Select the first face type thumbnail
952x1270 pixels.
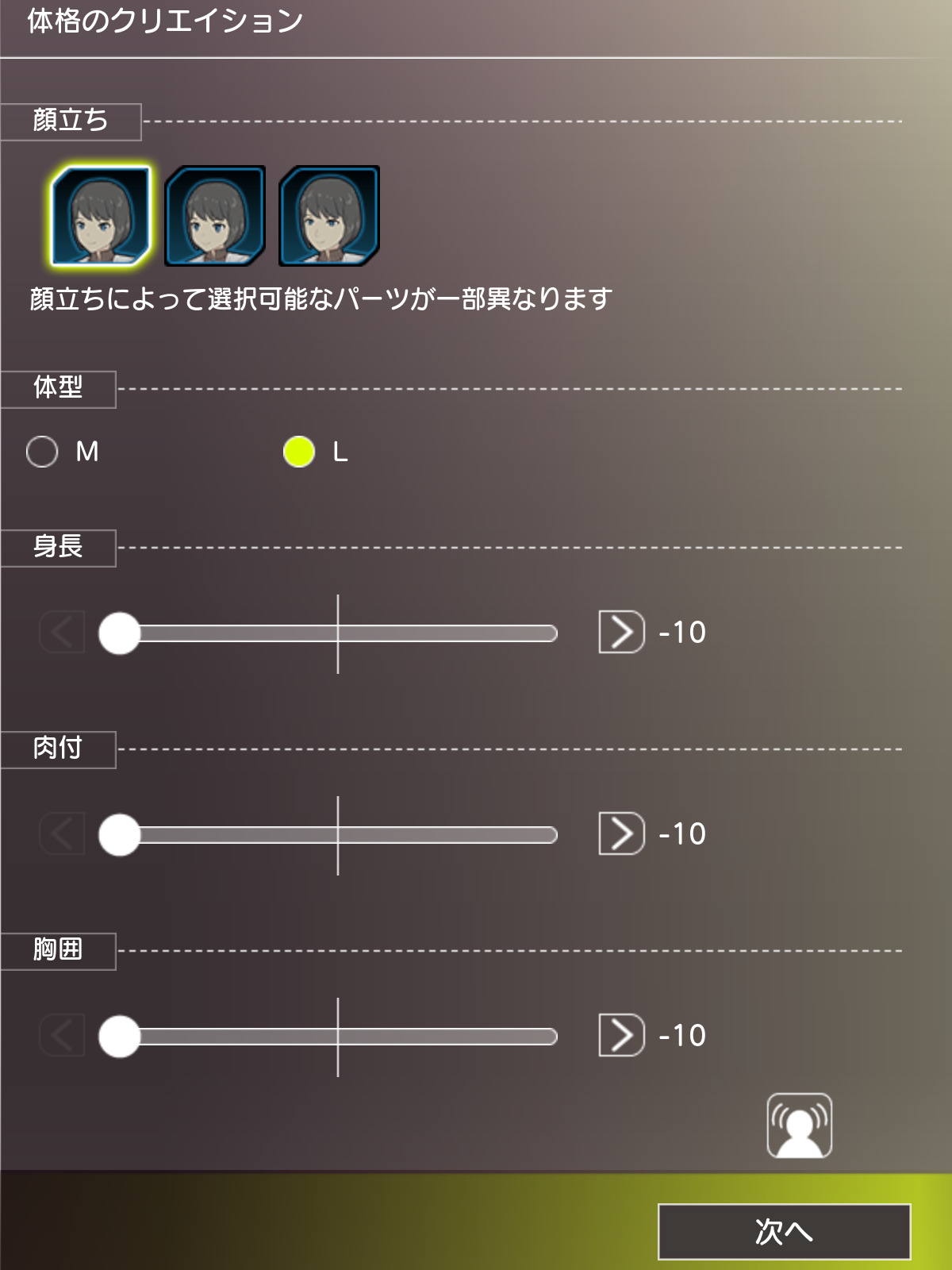click(x=100, y=215)
